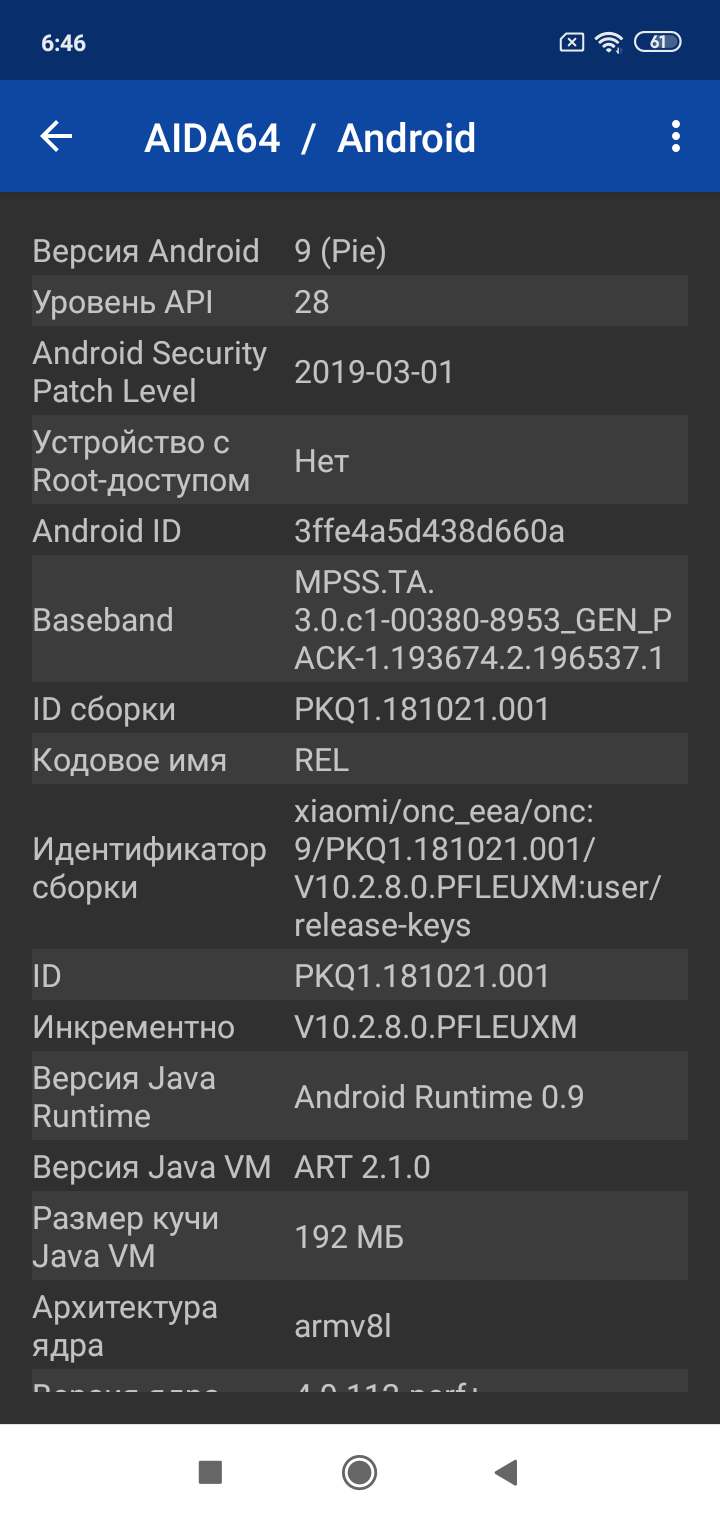The height and width of the screenshot is (1520, 720).
Task: Tap the system back triangle button
Action: click(507, 1472)
